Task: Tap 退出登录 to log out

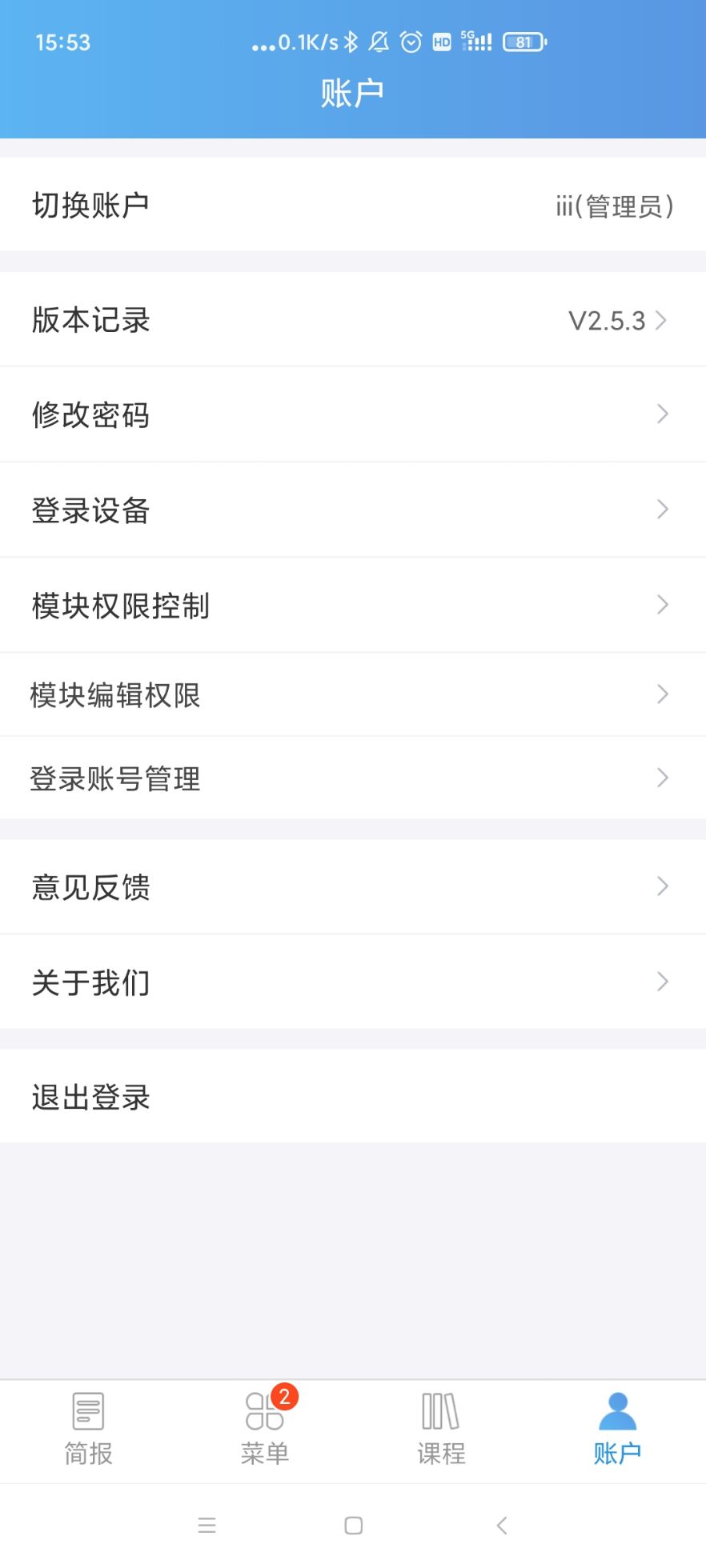Action: (352, 1096)
